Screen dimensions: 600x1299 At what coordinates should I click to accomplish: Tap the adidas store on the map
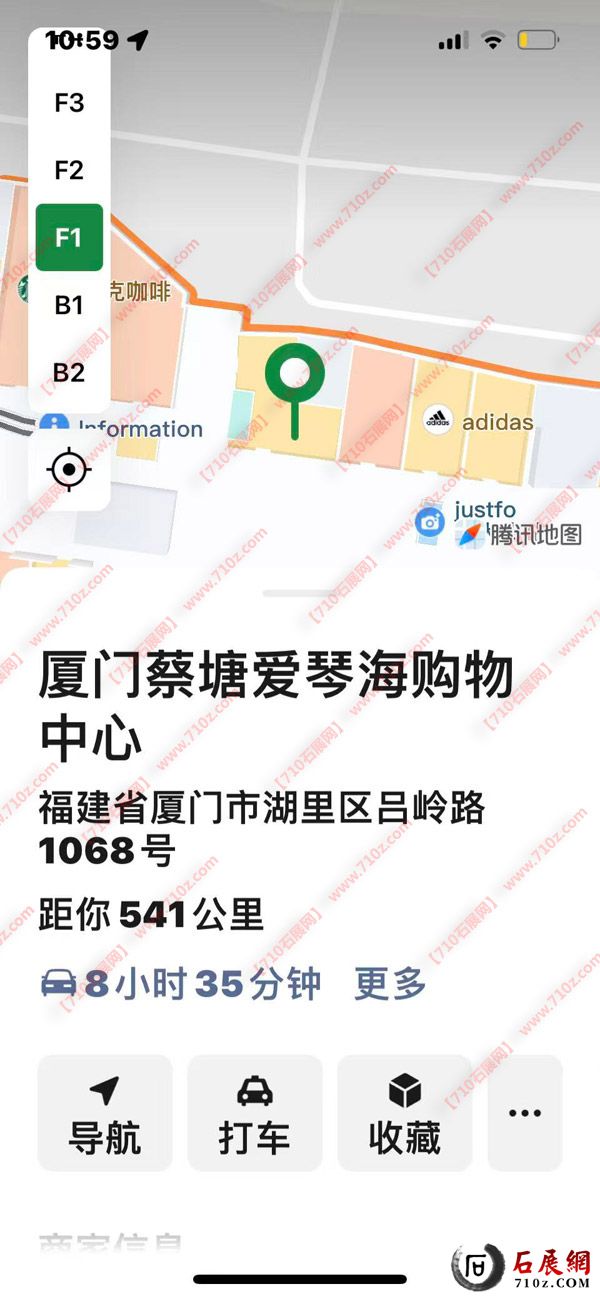(x=478, y=421)
